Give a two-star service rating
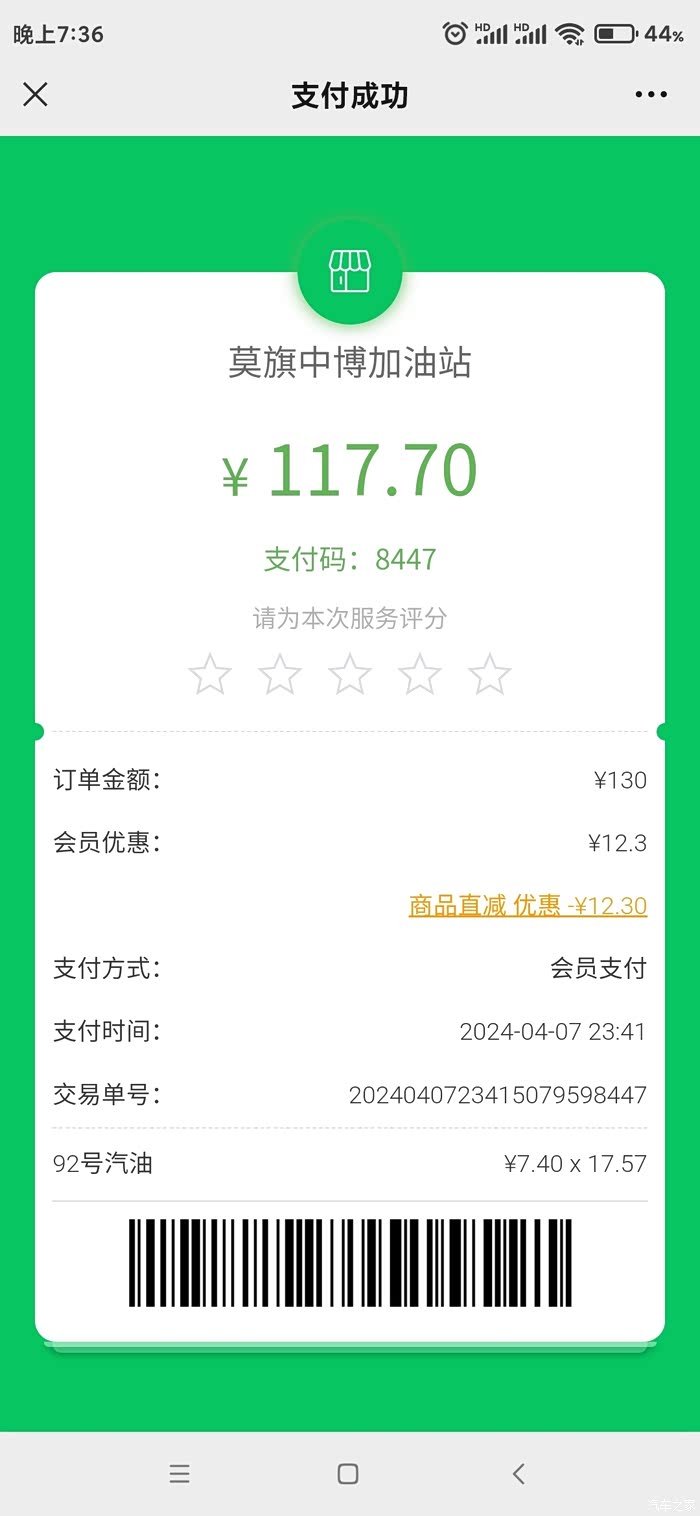Screen dimensions: 700x1516 point(280,674)
